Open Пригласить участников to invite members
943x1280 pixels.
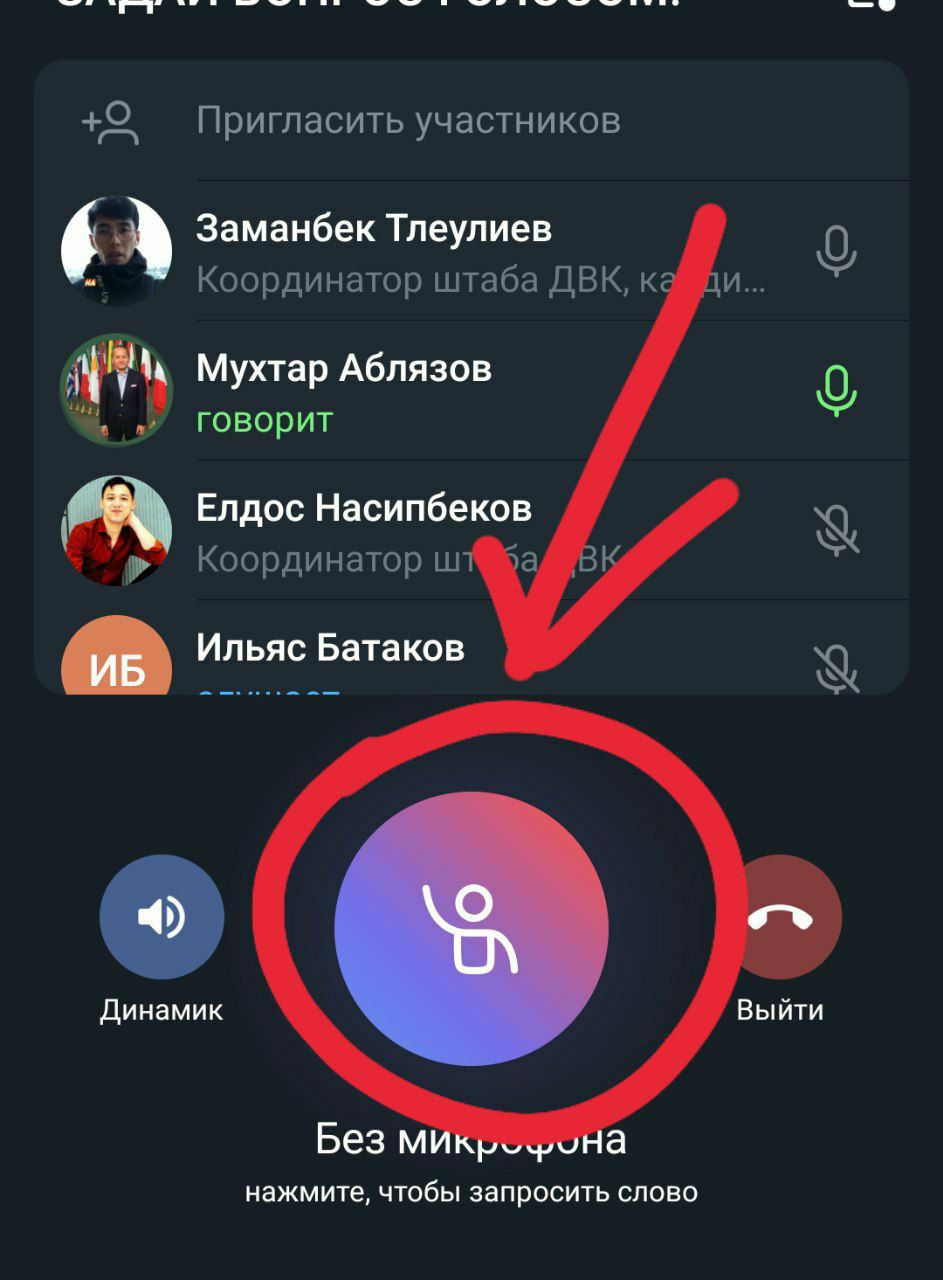[x=408, y=121]
